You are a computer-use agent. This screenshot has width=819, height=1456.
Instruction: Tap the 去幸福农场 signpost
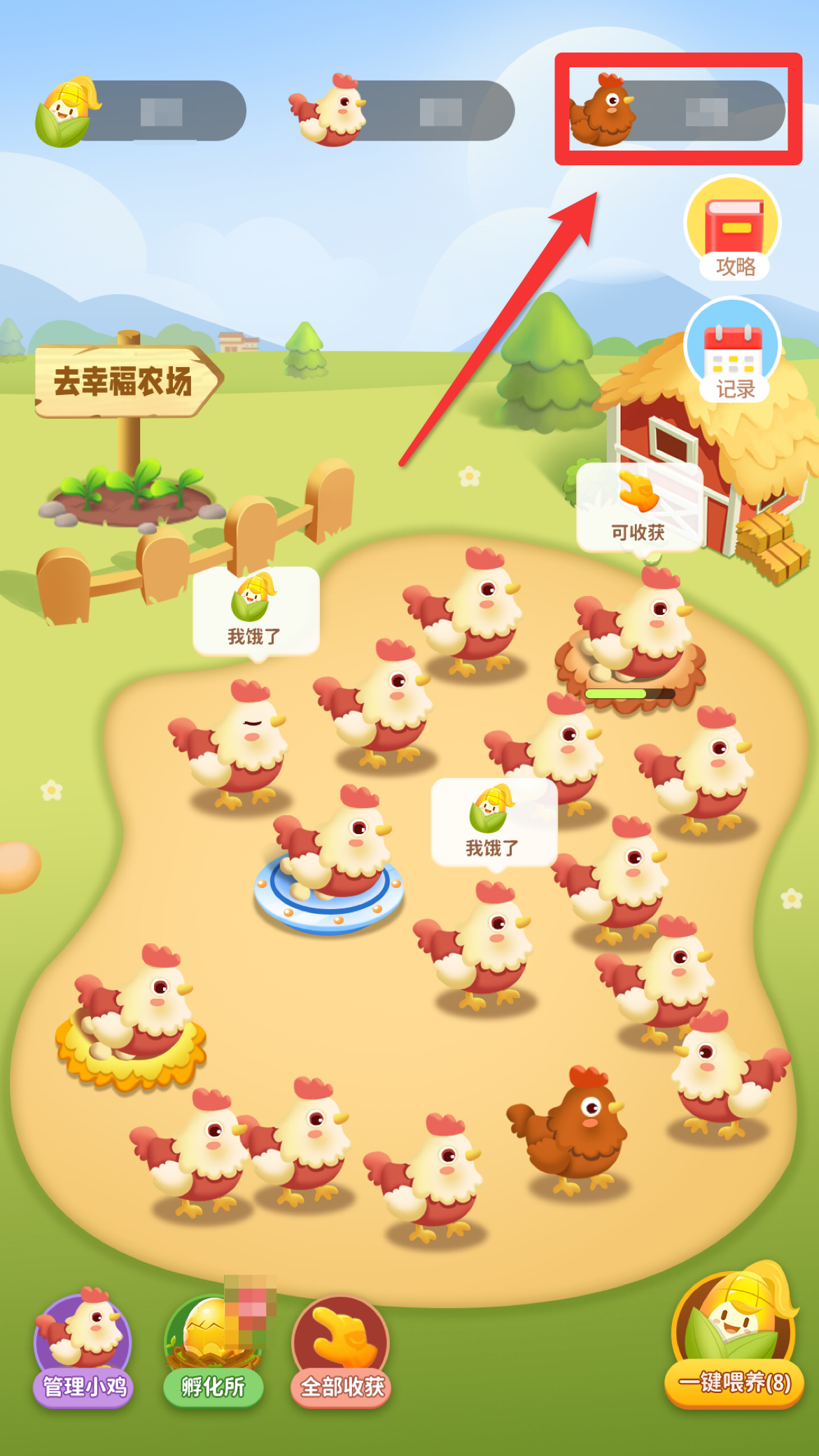[125, 382]
